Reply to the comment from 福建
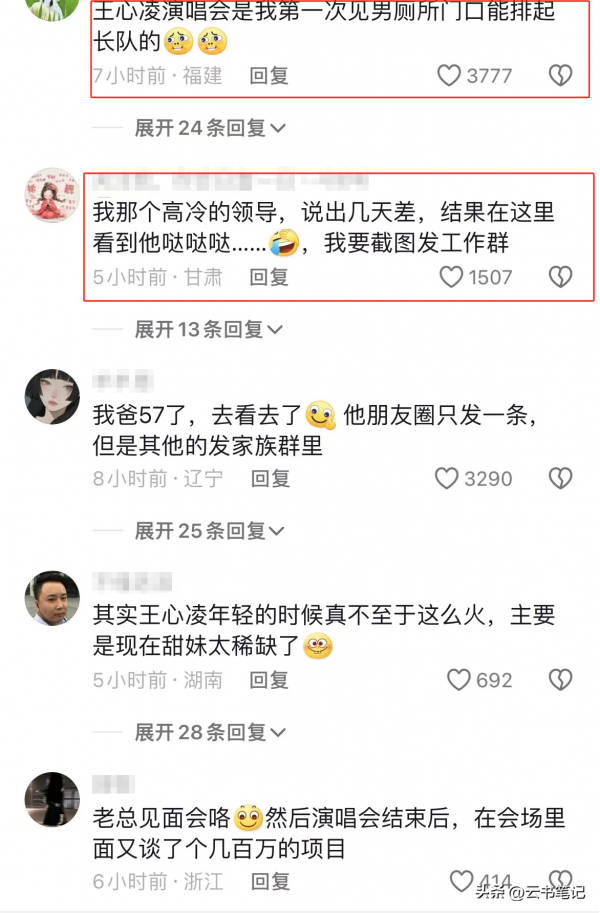 pyautogui.click(x=268, y=75)
